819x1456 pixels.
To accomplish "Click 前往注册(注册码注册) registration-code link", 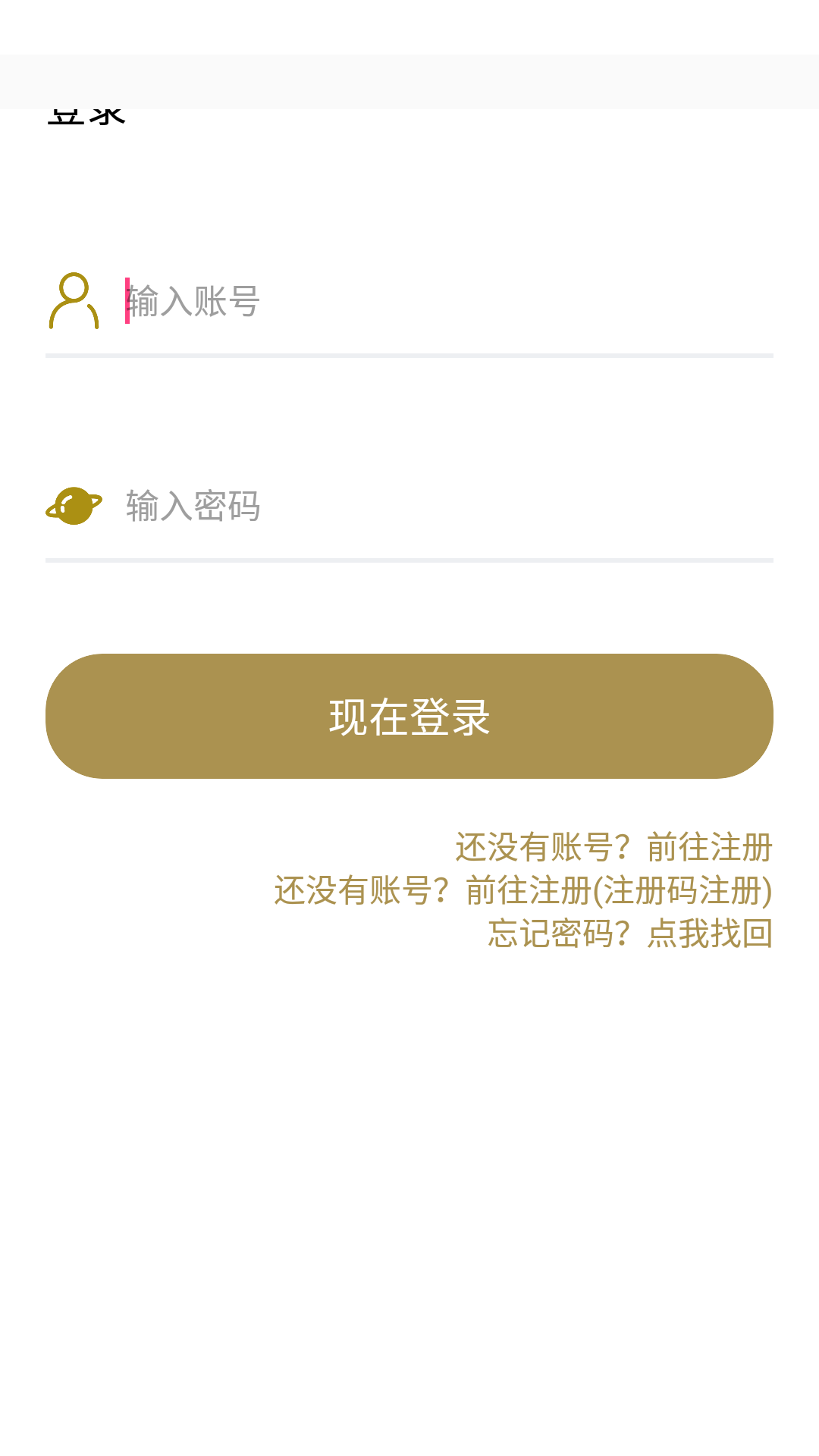I will pyautogui.click(x=523, y=893).
